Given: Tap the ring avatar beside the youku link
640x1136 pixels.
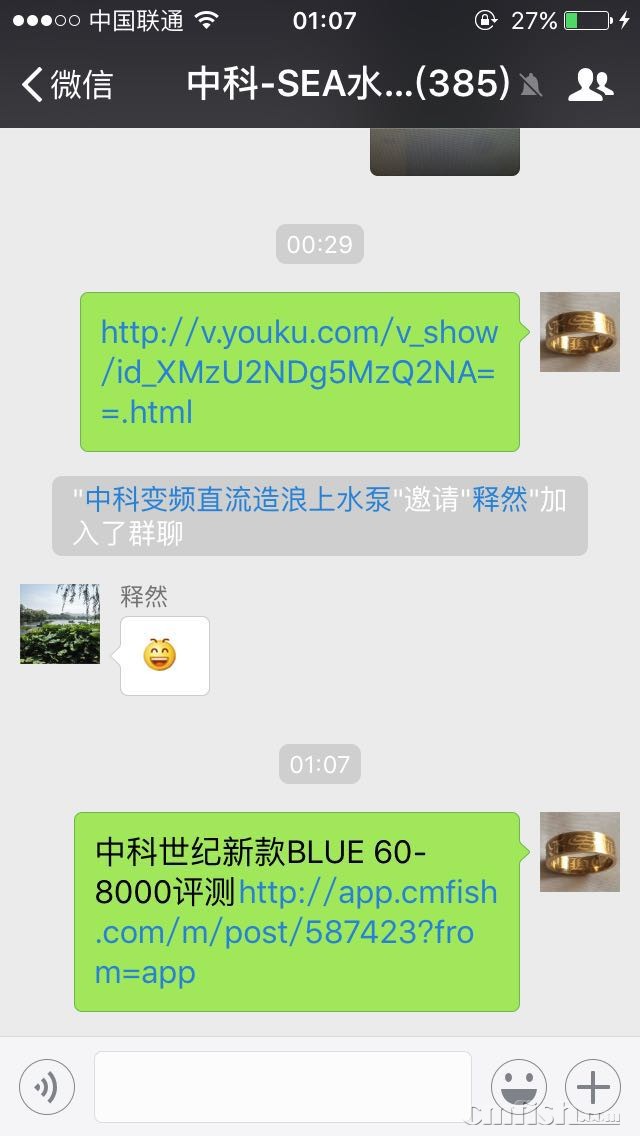Looking at the screenshot, I should [580, 332].
